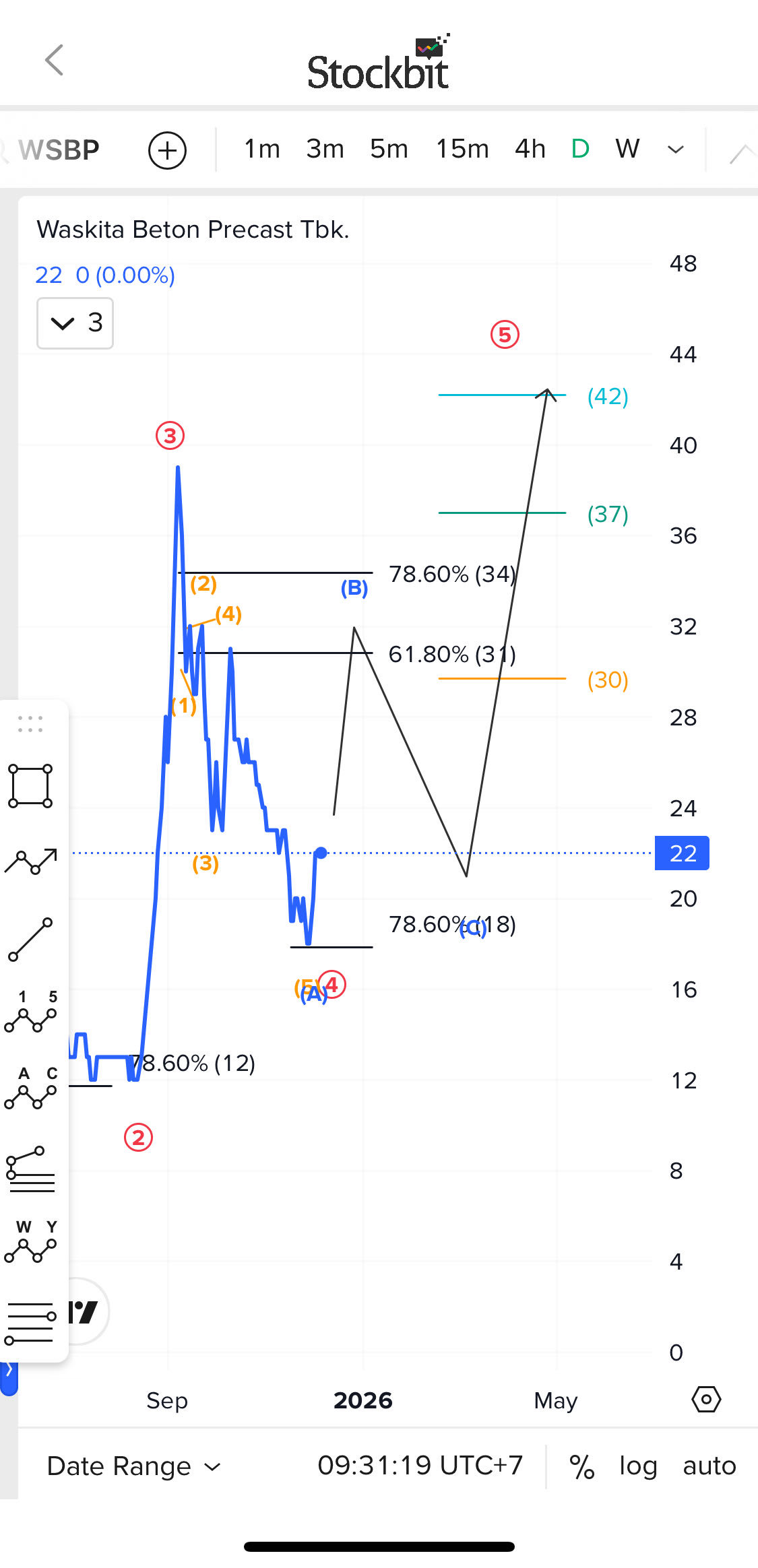
Task: Choose the daily D timeframe
Action: point(579,149)
